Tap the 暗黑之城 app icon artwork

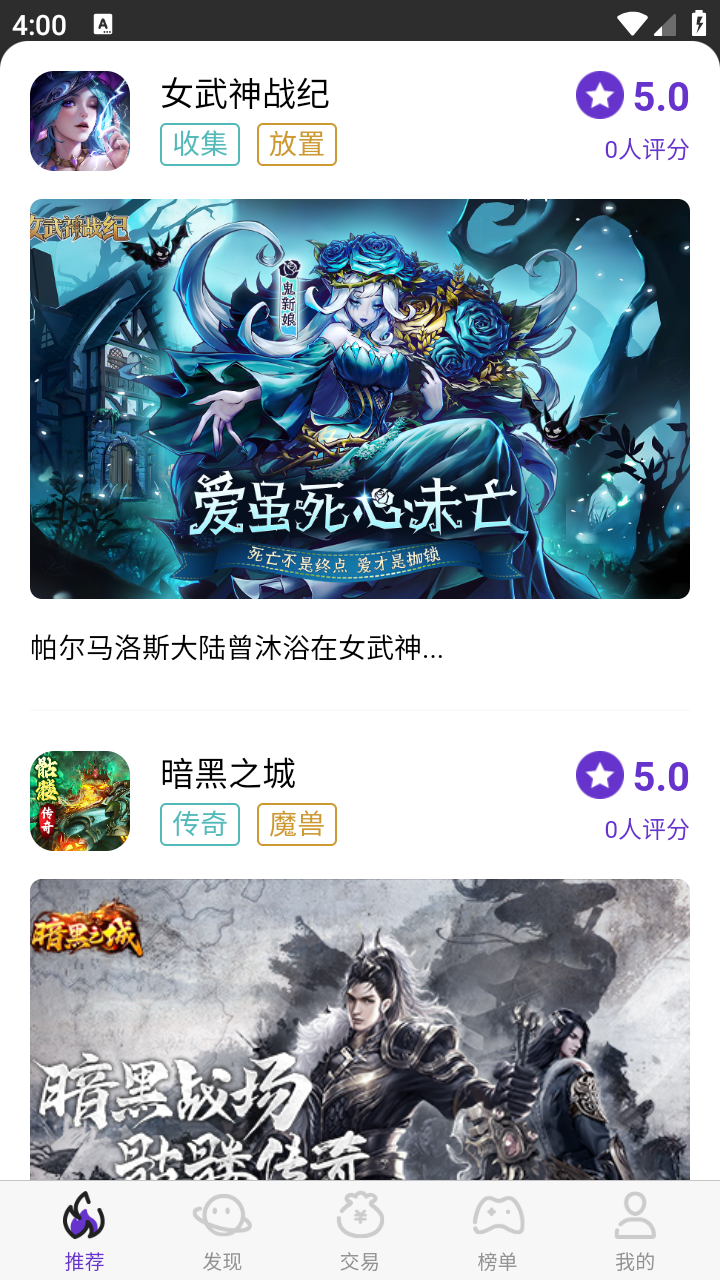[x=79, y=800]
